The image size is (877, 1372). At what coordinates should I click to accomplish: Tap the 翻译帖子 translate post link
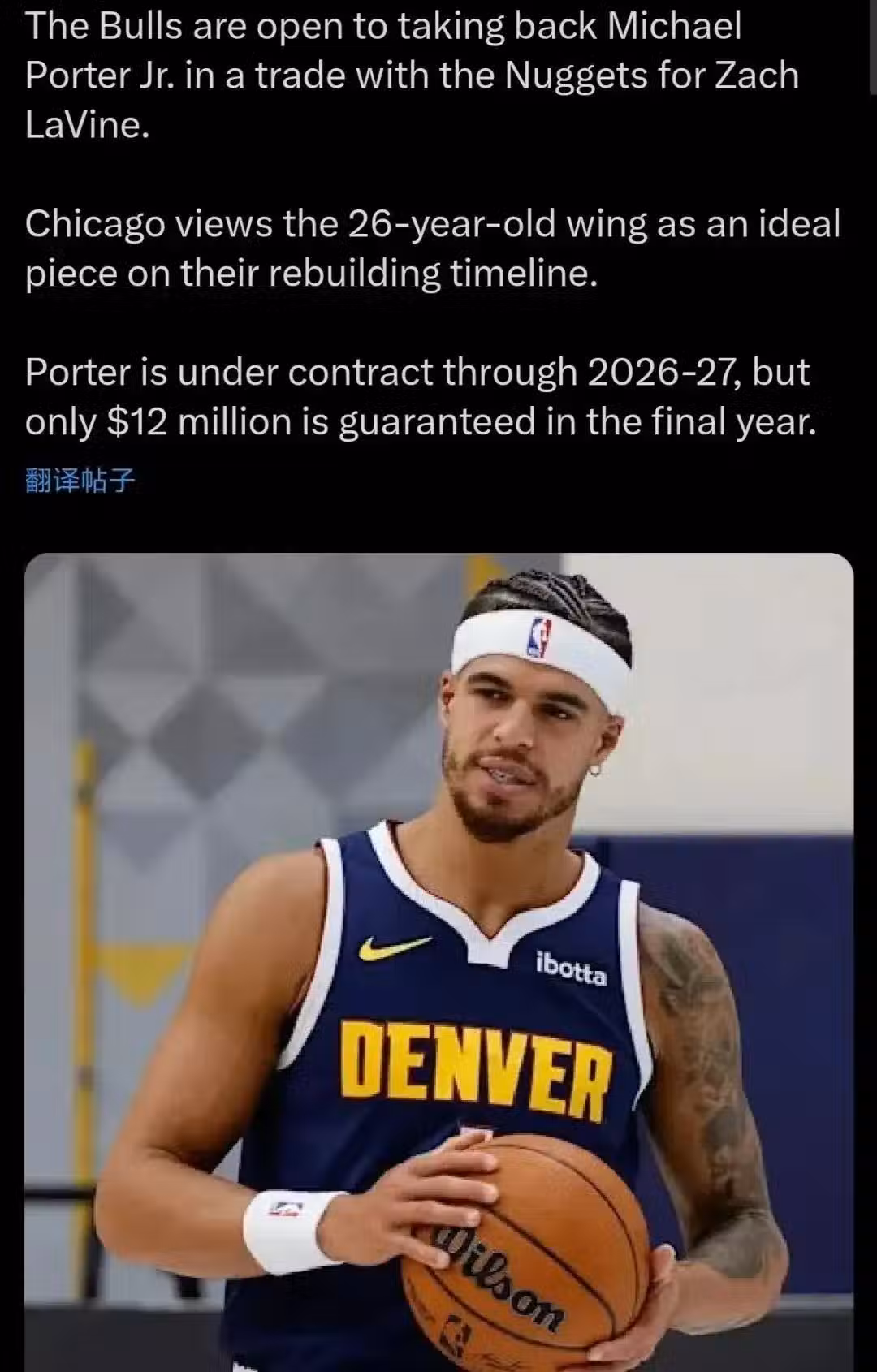[x=80, y=481]
